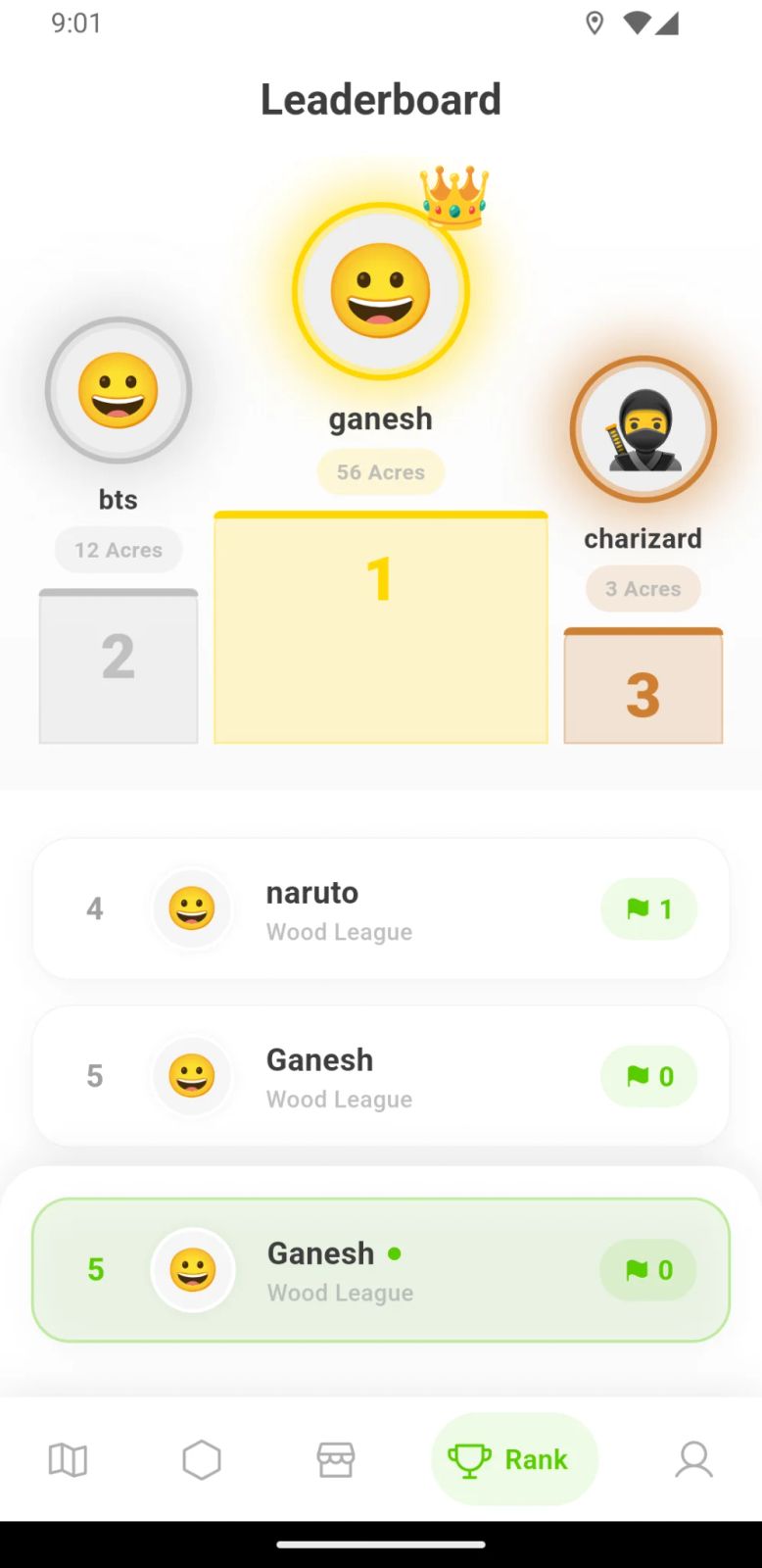Click the green online dot next to Ganesh
The image size is (762, 1568).
(395, 1253)
